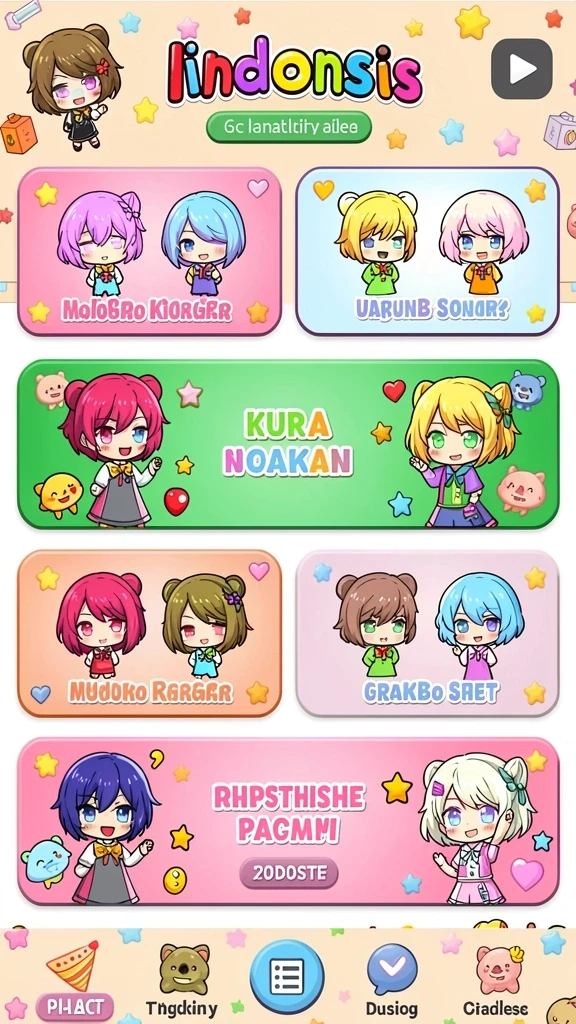Open the UARUNB SONOR card
The width and height of the screenshot is (576, 1024).
[427, 251]
